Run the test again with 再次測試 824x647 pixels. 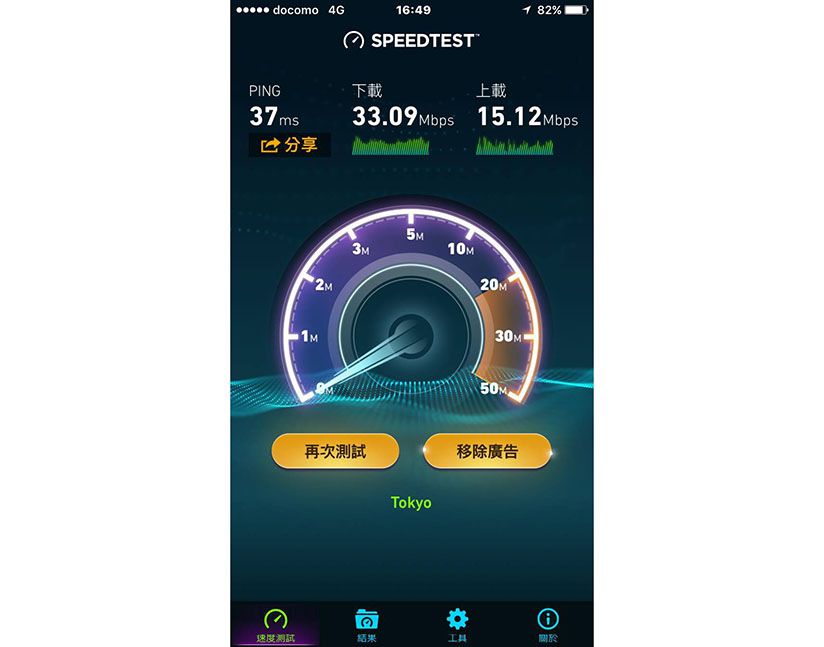point(335,451)
